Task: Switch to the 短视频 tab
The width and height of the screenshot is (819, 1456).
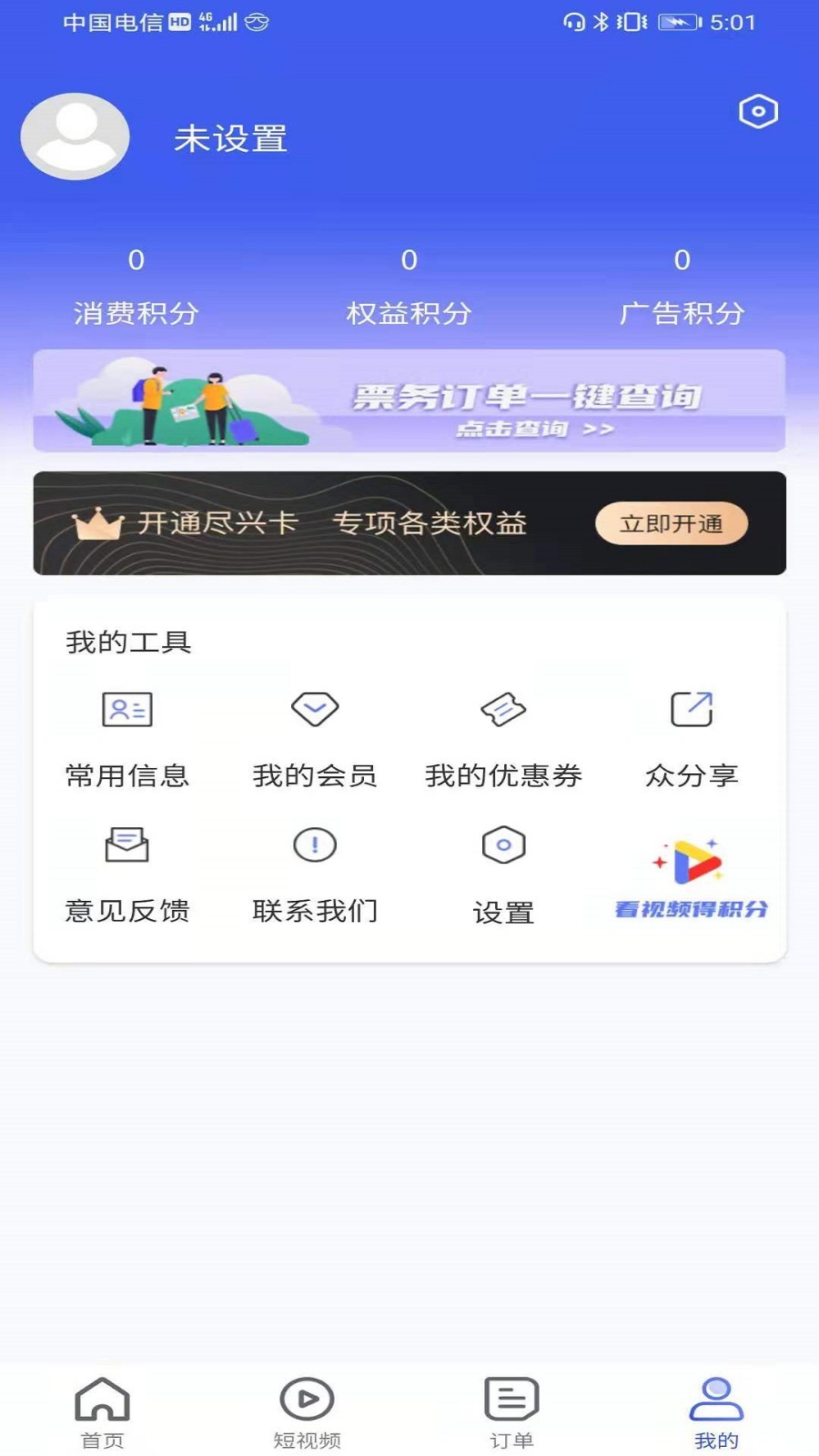Action: click(x=306, y=1406)
